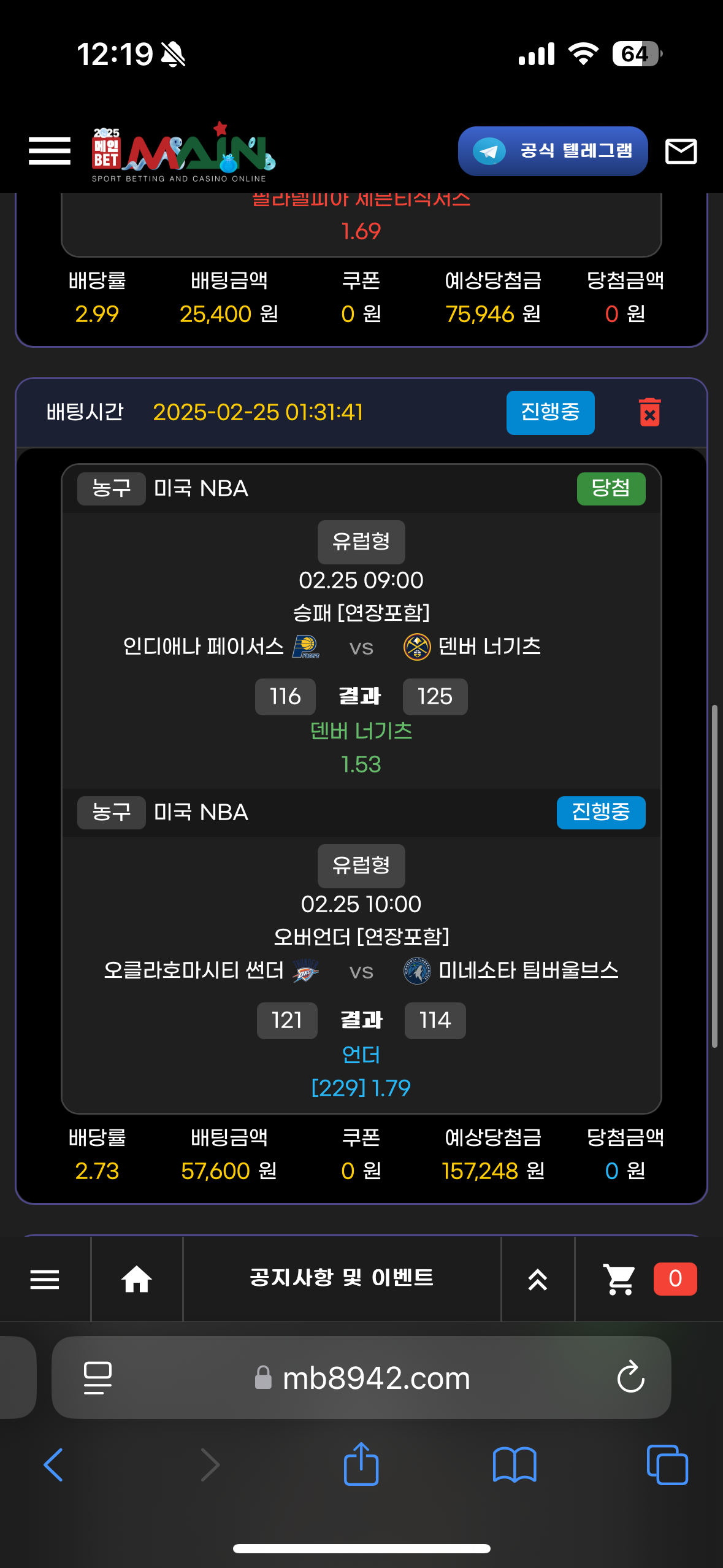Open the bottom bar menu icon
723x1568 pixels.
[x=45, y=1279]
